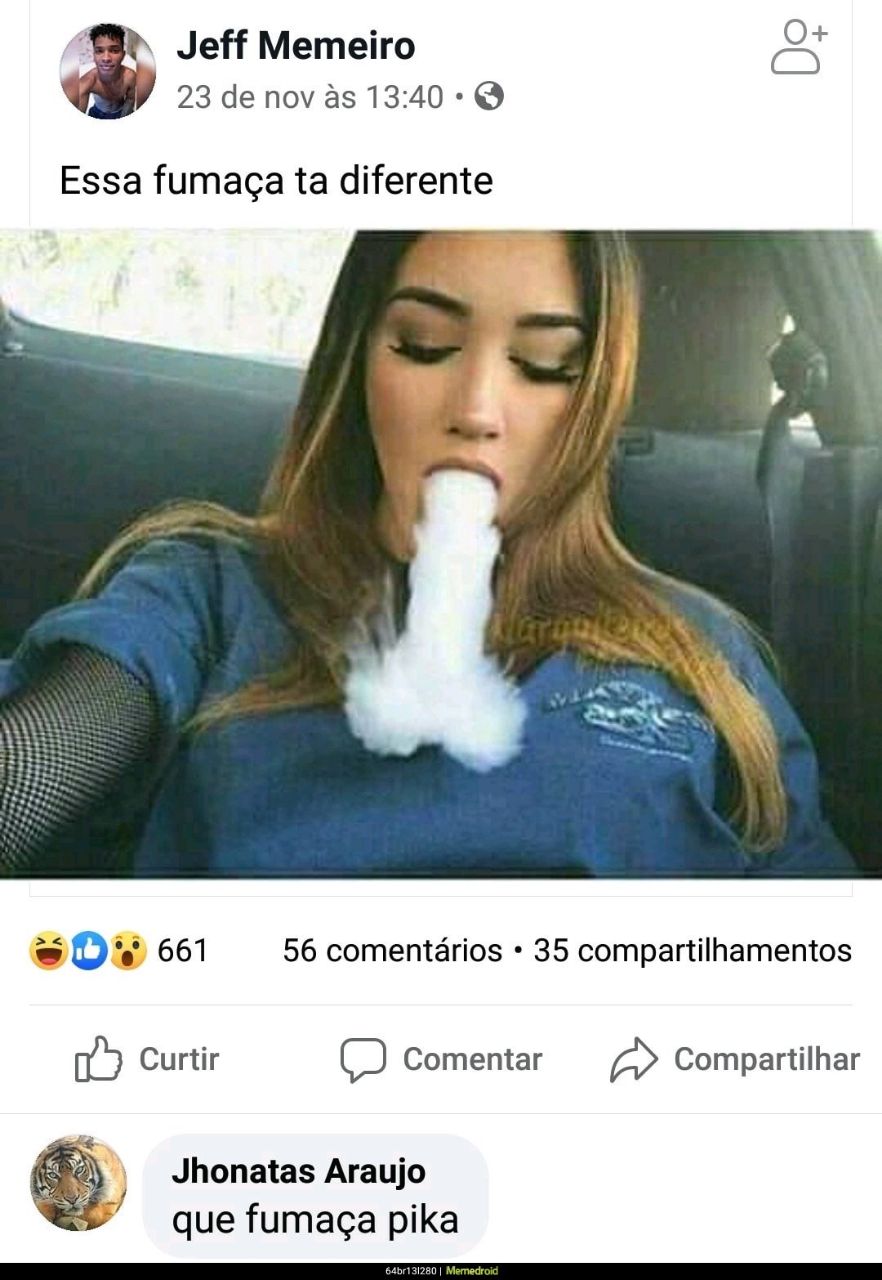882x1280 pixels.
Task: Open the 56 comentários link
Action: [x=392, y=950]
